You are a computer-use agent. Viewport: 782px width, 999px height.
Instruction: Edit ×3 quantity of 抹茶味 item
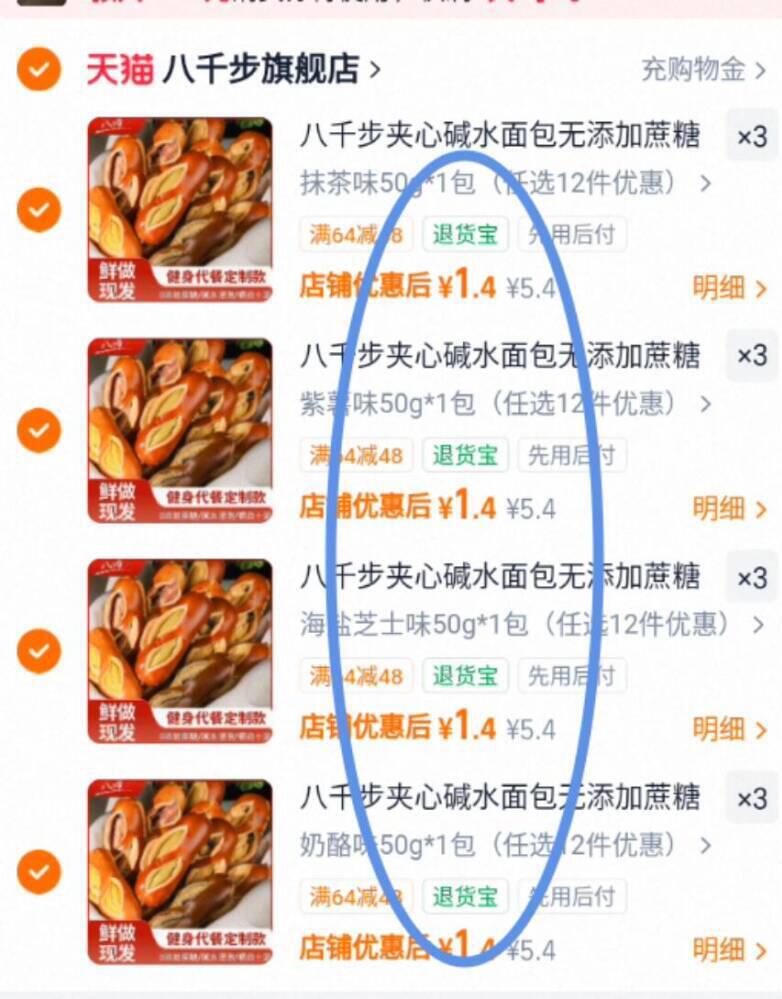752,136
